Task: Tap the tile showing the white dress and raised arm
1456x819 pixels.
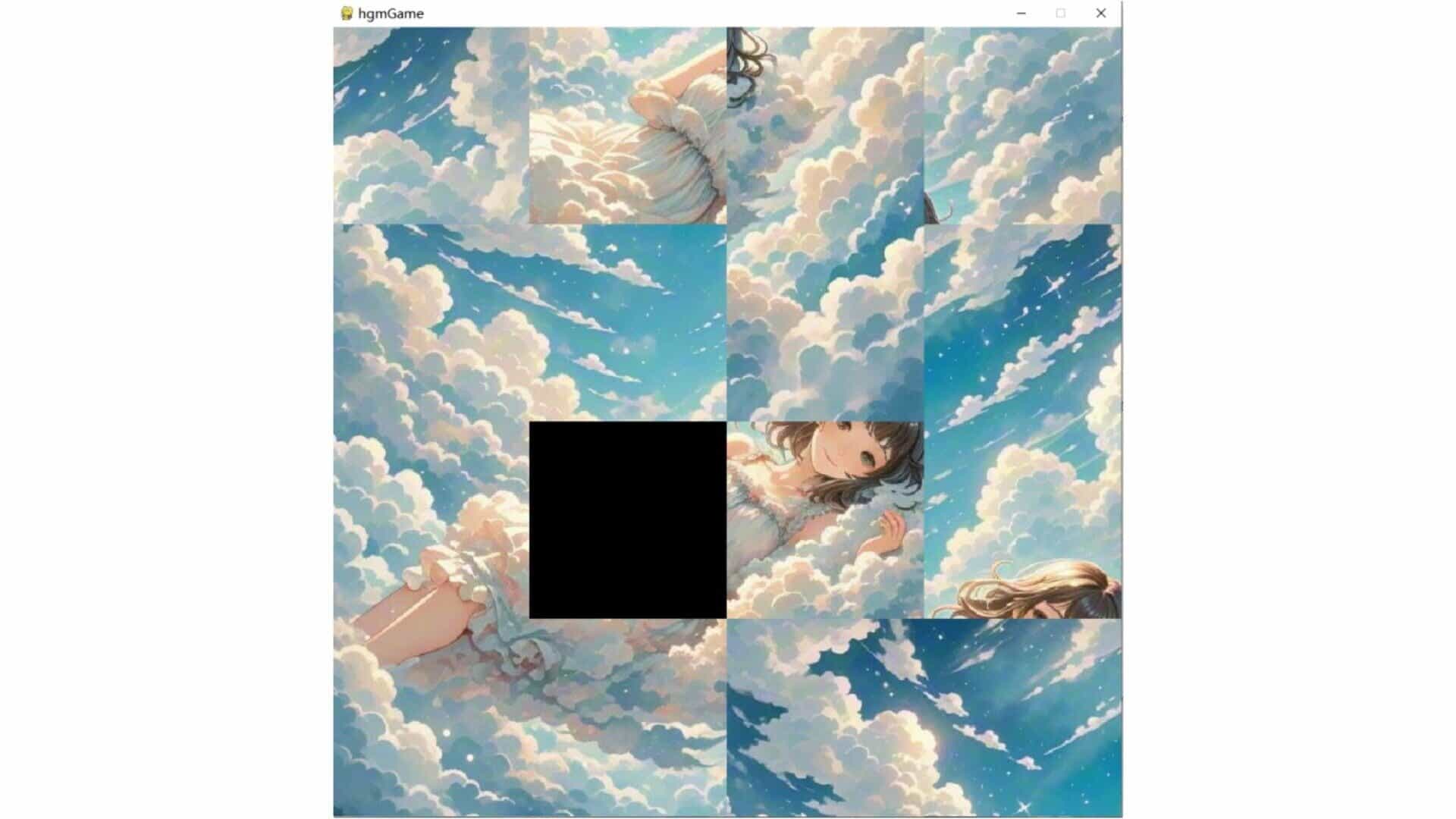Action: click(628, 126)
